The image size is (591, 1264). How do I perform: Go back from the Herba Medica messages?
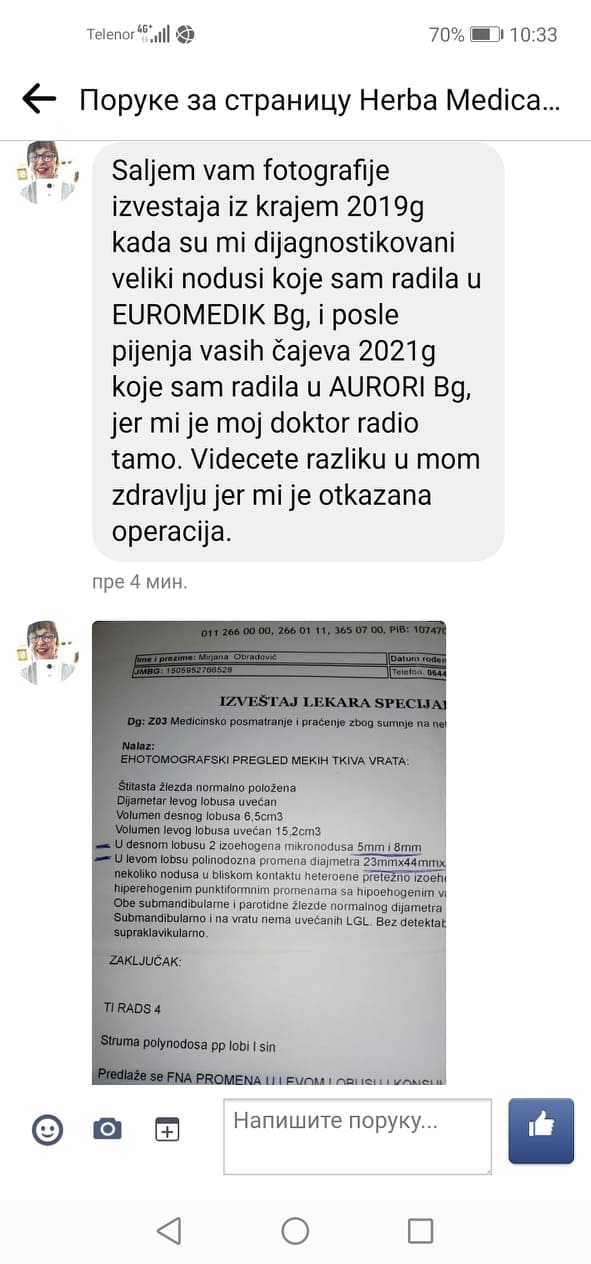39,98
